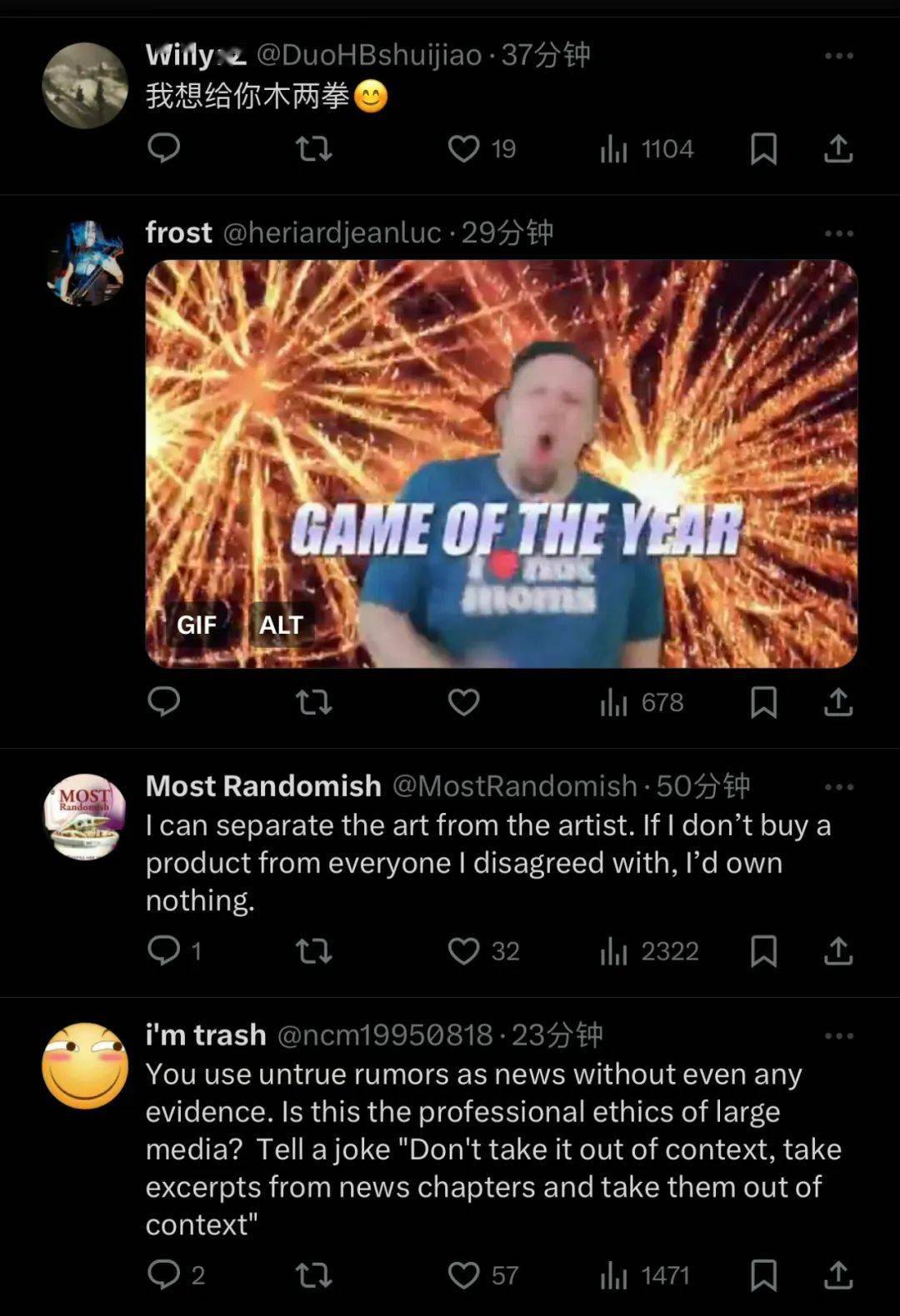Repost frost's Game of the Year GIF
Image resolution: width=900 pixels, height=1316 pixels.
pyautogui.click(x=314, y=703)
